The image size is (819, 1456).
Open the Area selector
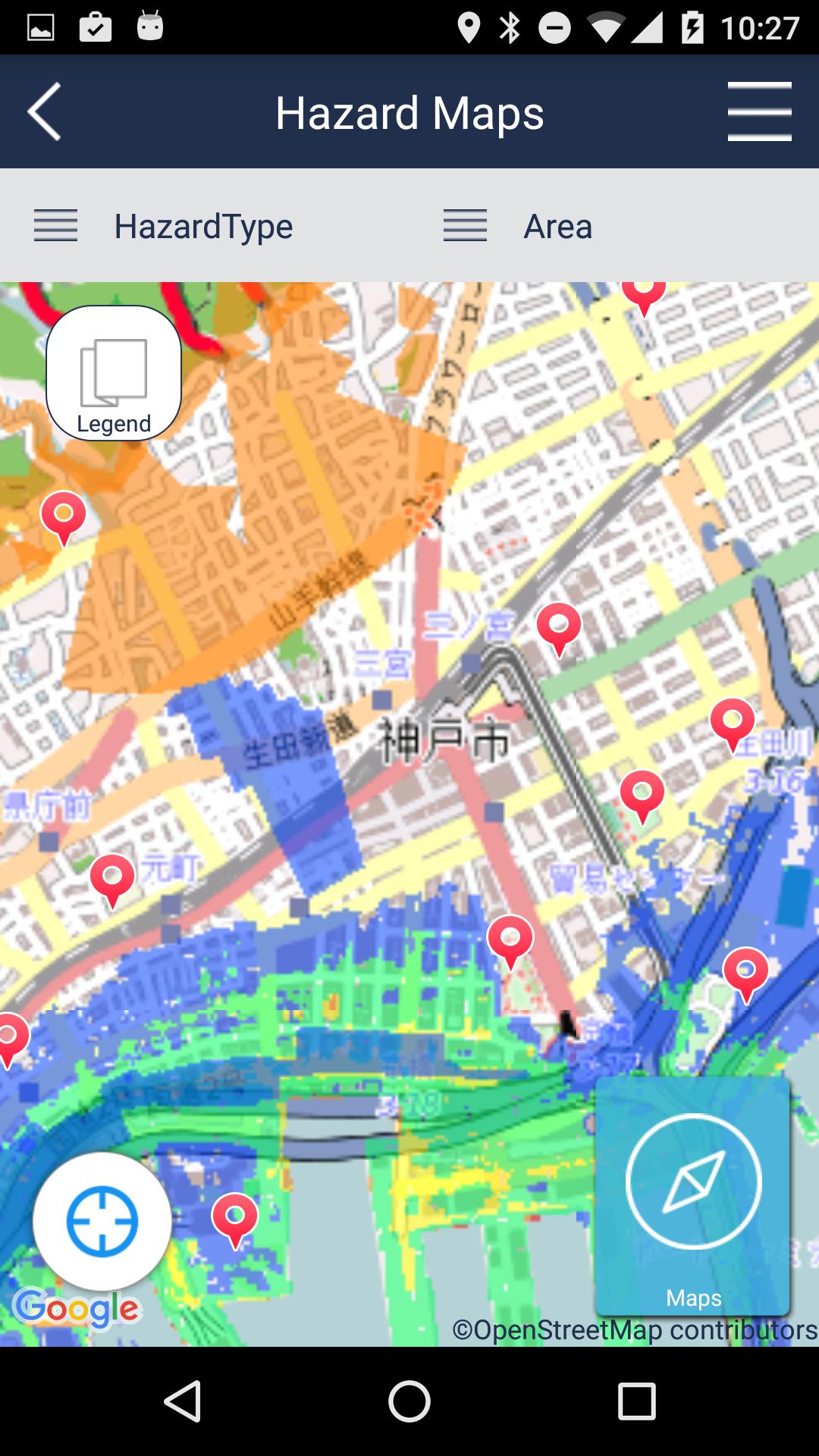518,226
